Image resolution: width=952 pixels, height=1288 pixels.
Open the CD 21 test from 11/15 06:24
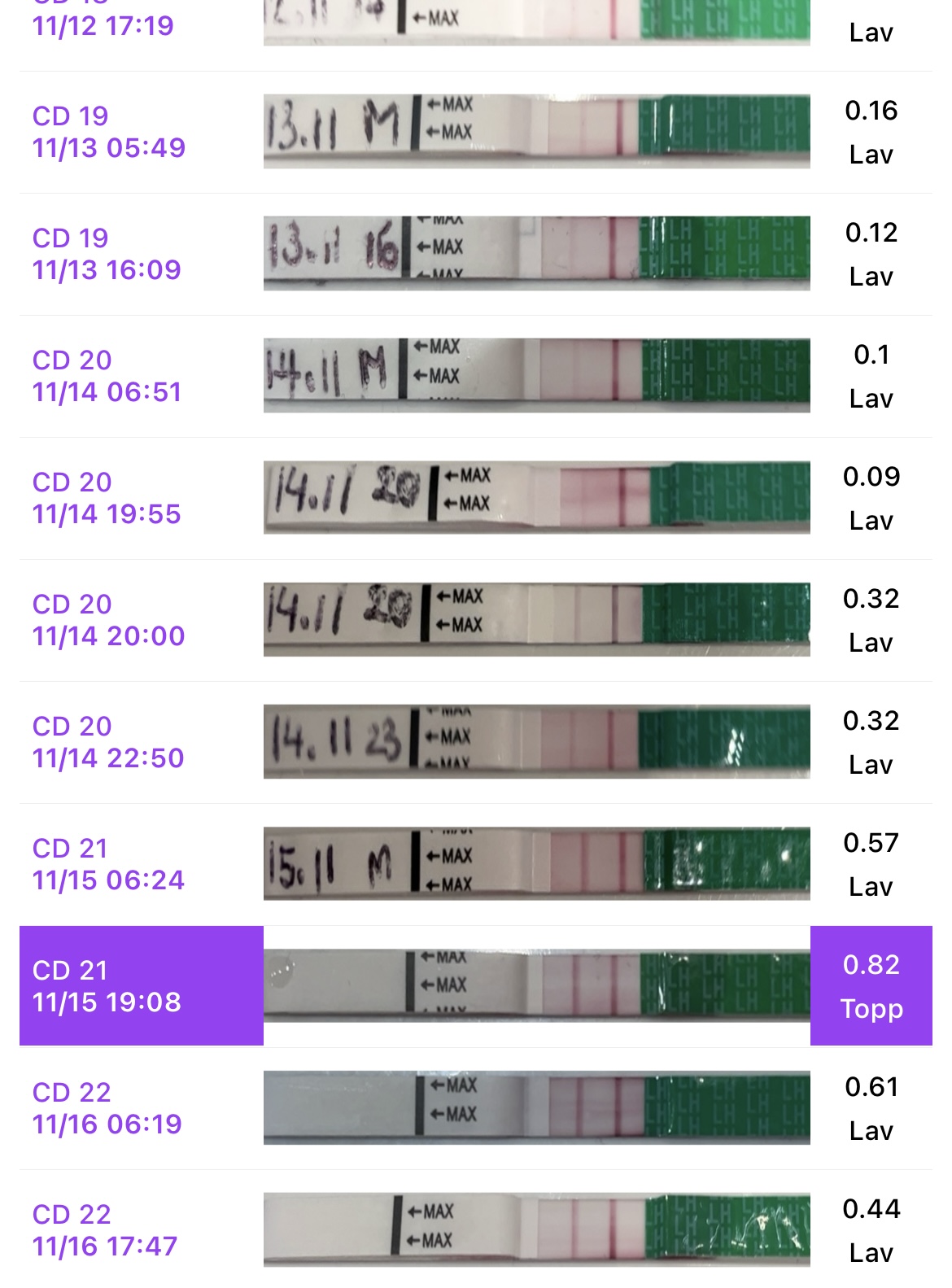(x=476, y=864)
